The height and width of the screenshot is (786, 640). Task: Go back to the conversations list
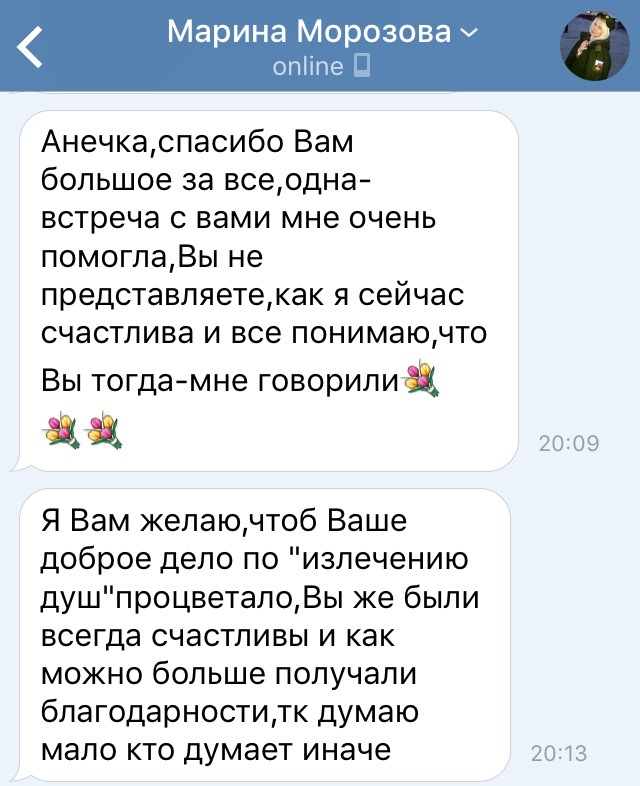pyautogui.click(x=31, y=47)
